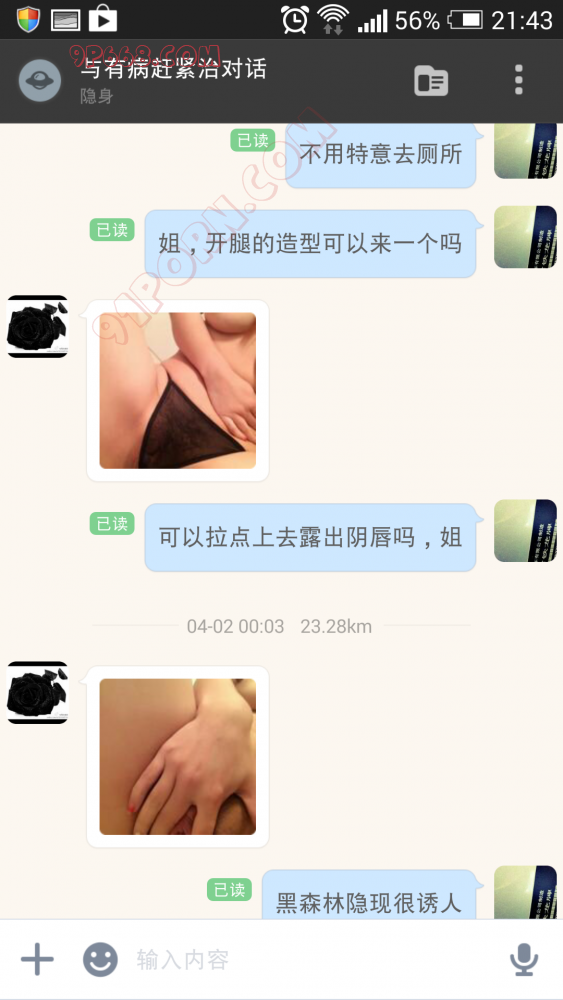Open the three-dot overflow menu
This screenshot has height=1000, width=563.
point(519,80)
